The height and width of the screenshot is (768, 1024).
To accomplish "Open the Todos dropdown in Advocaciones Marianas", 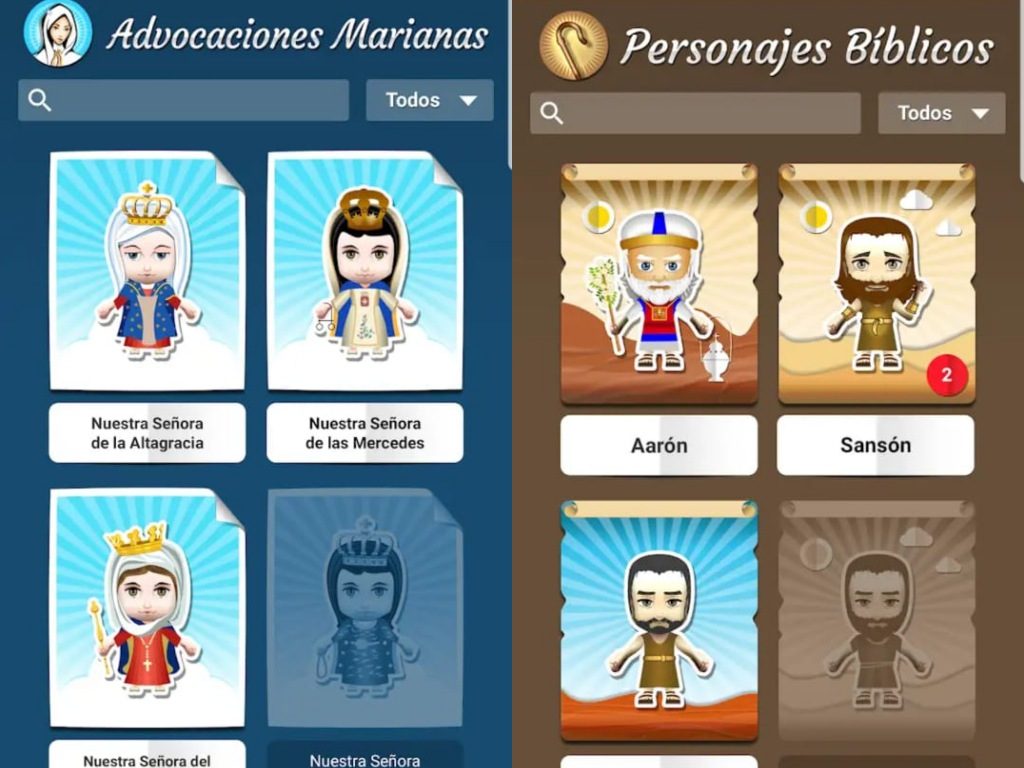I will (x=429, y=100).
